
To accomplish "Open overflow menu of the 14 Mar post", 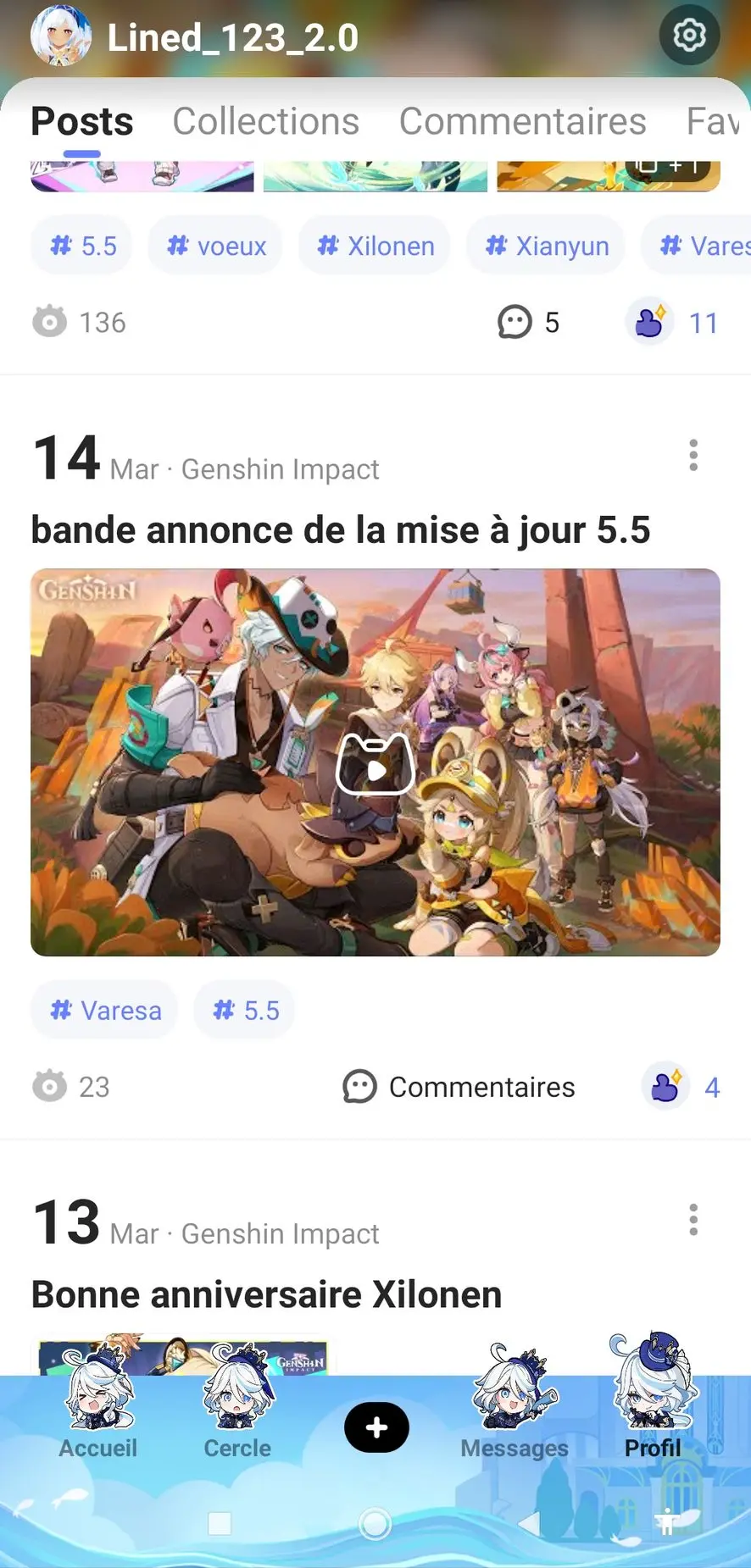I will (693, 455).
